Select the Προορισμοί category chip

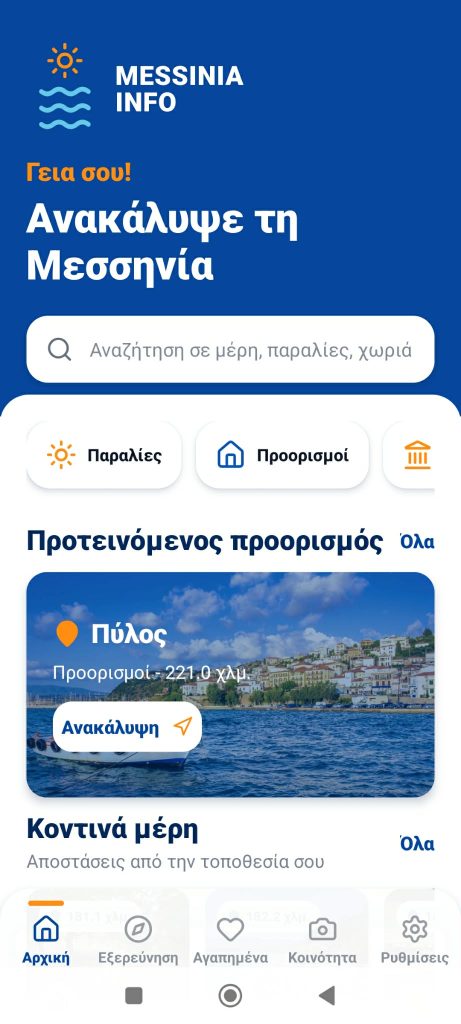[x=282, y=455]
